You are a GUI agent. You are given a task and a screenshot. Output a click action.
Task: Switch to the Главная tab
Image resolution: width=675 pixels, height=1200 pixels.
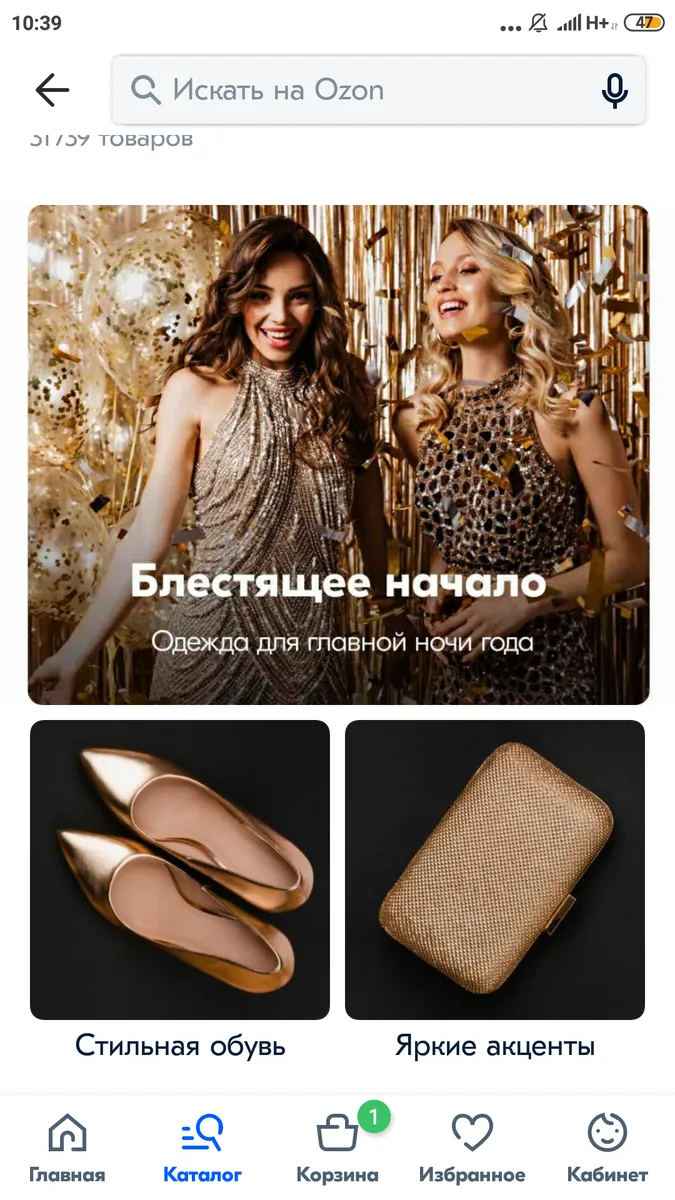click(x=67, y=1148)
